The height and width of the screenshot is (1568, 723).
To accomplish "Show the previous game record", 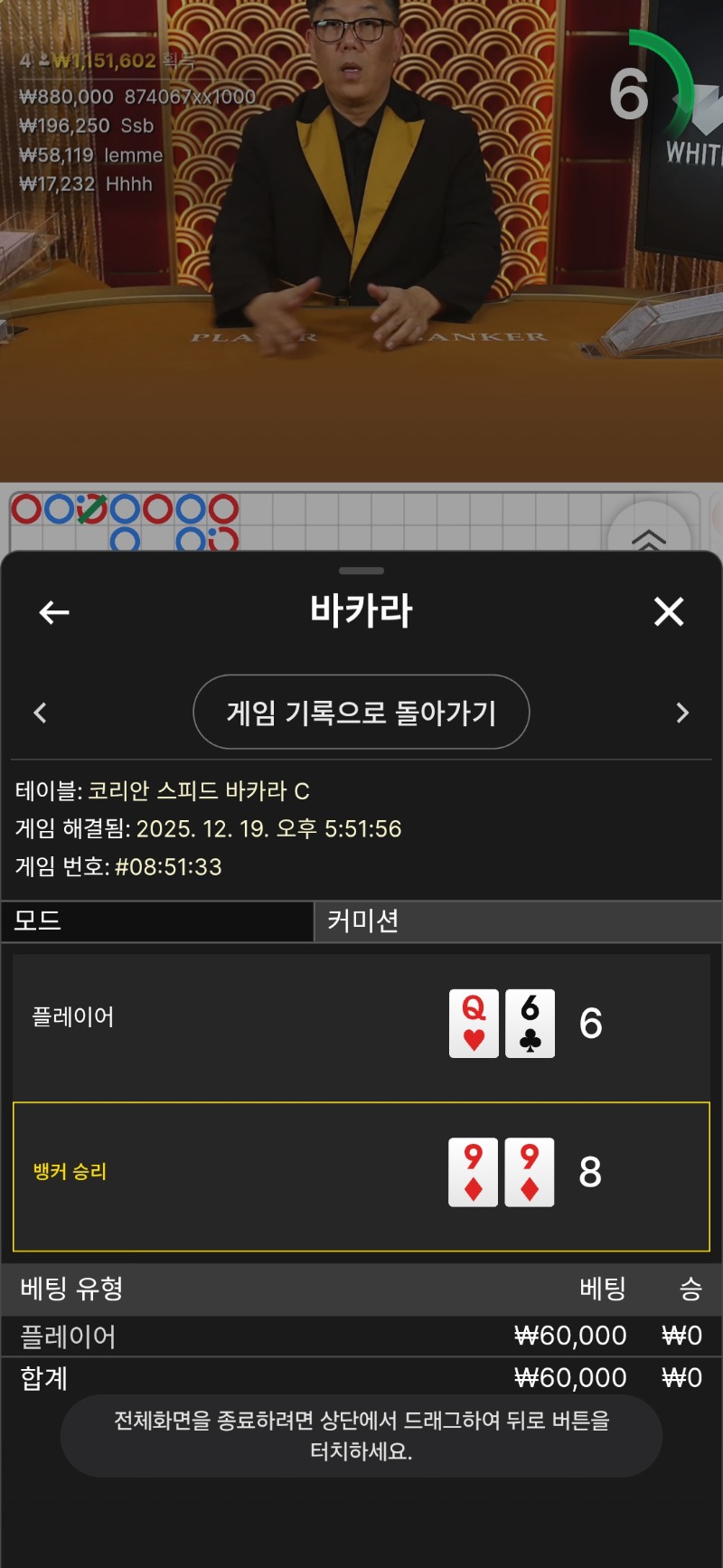I will 41,713.
